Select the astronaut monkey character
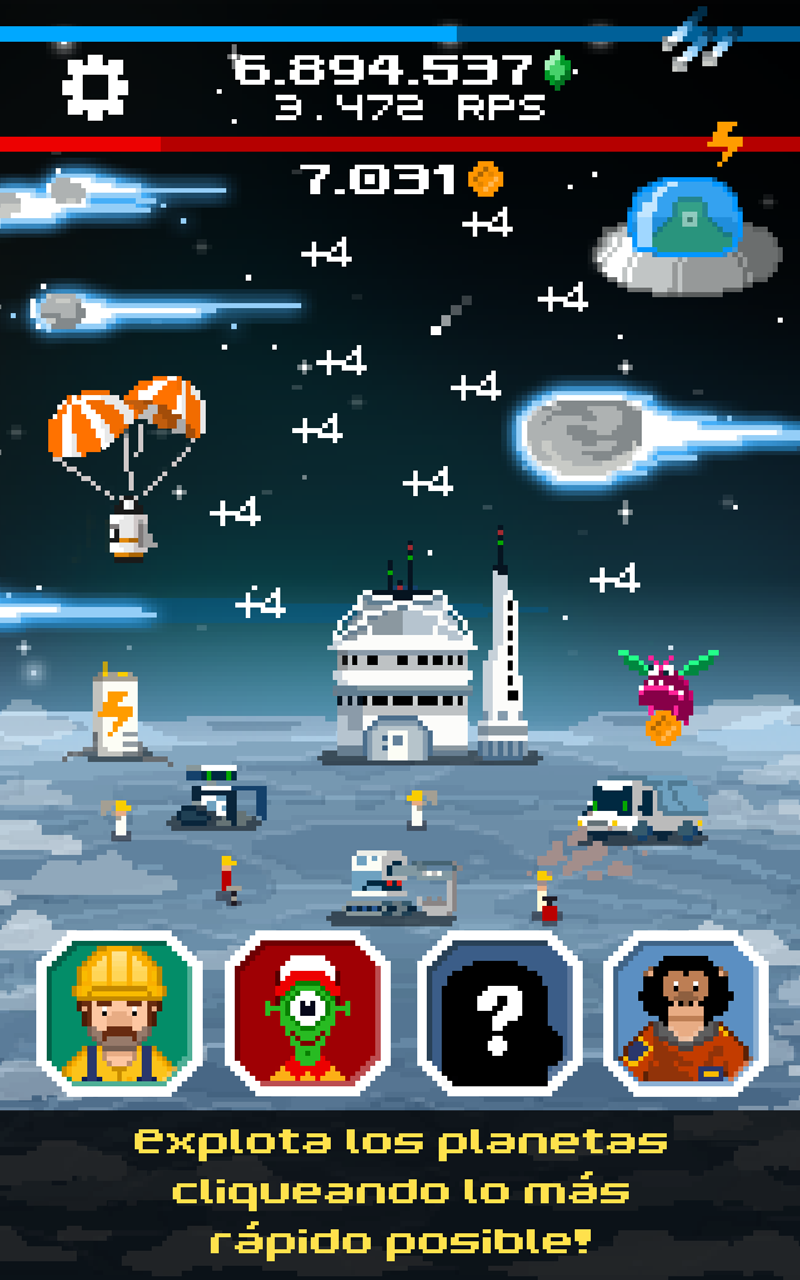Viewport: 800px width, 1280px height. [686, 1014]
